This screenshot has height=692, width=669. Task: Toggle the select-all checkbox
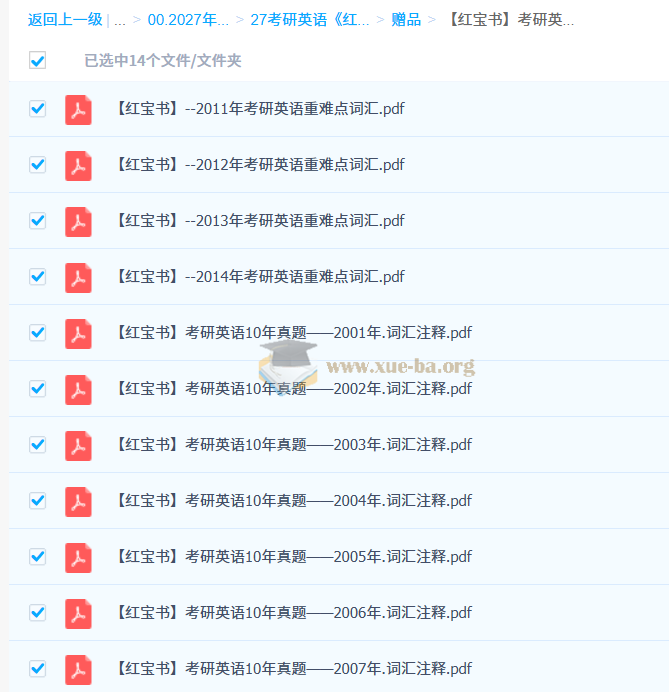click(38, 61)
